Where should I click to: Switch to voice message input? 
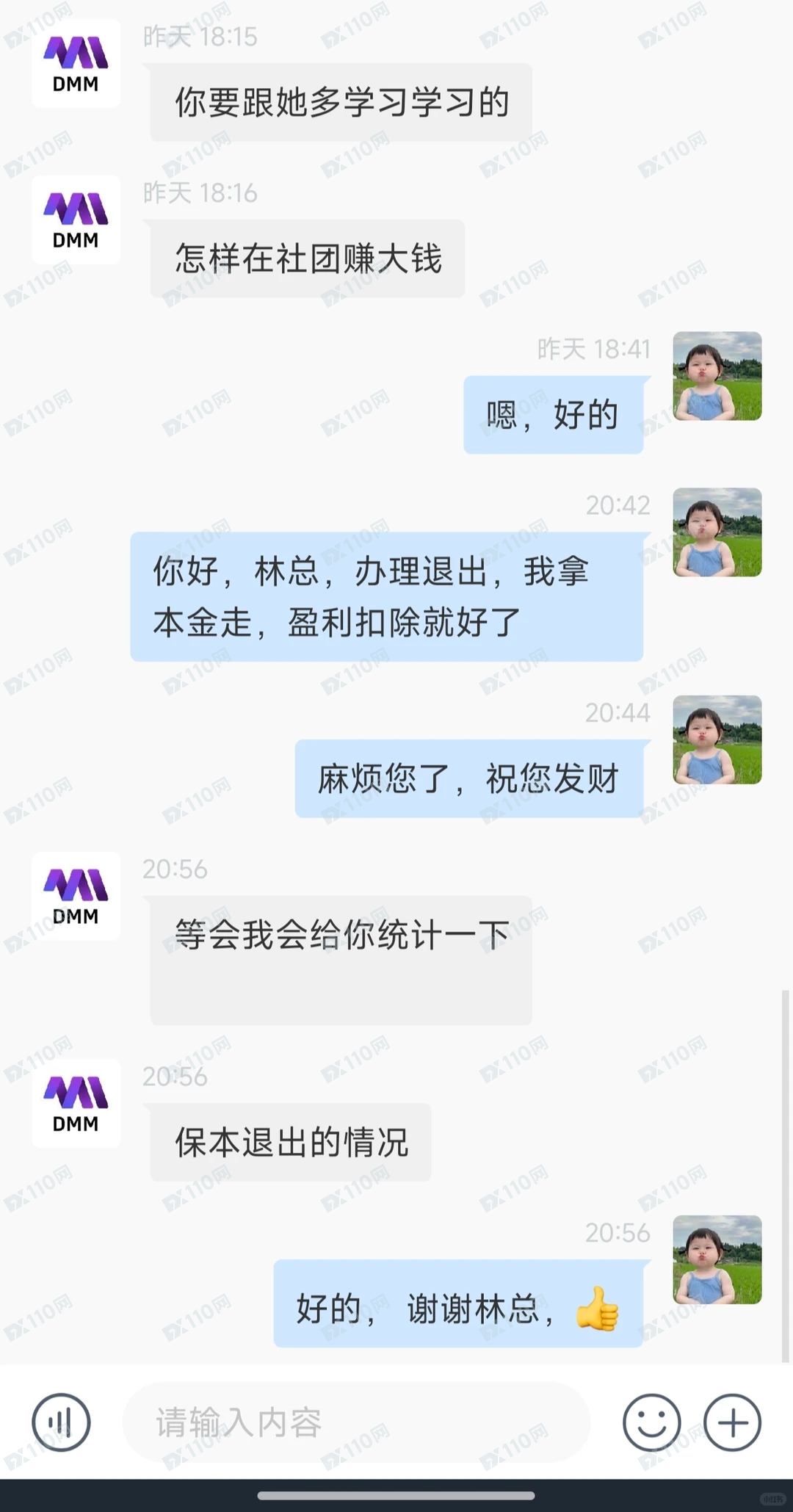pos(61,1422)
